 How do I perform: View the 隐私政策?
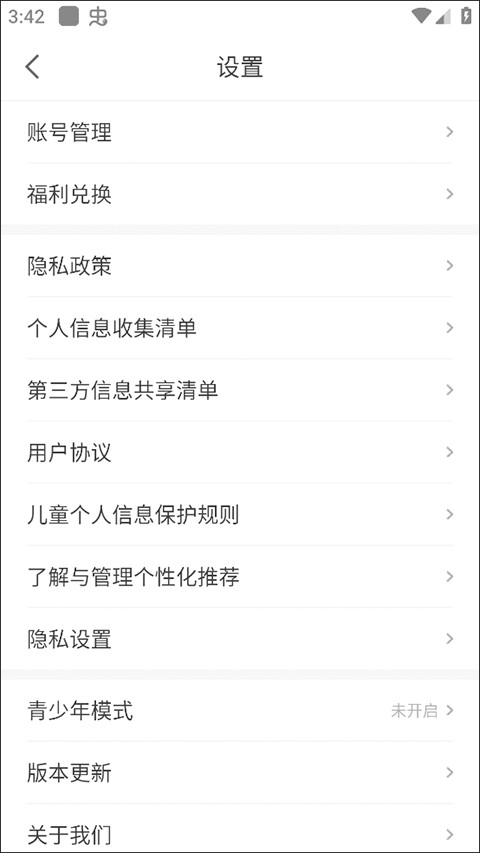tap(240, 266)
